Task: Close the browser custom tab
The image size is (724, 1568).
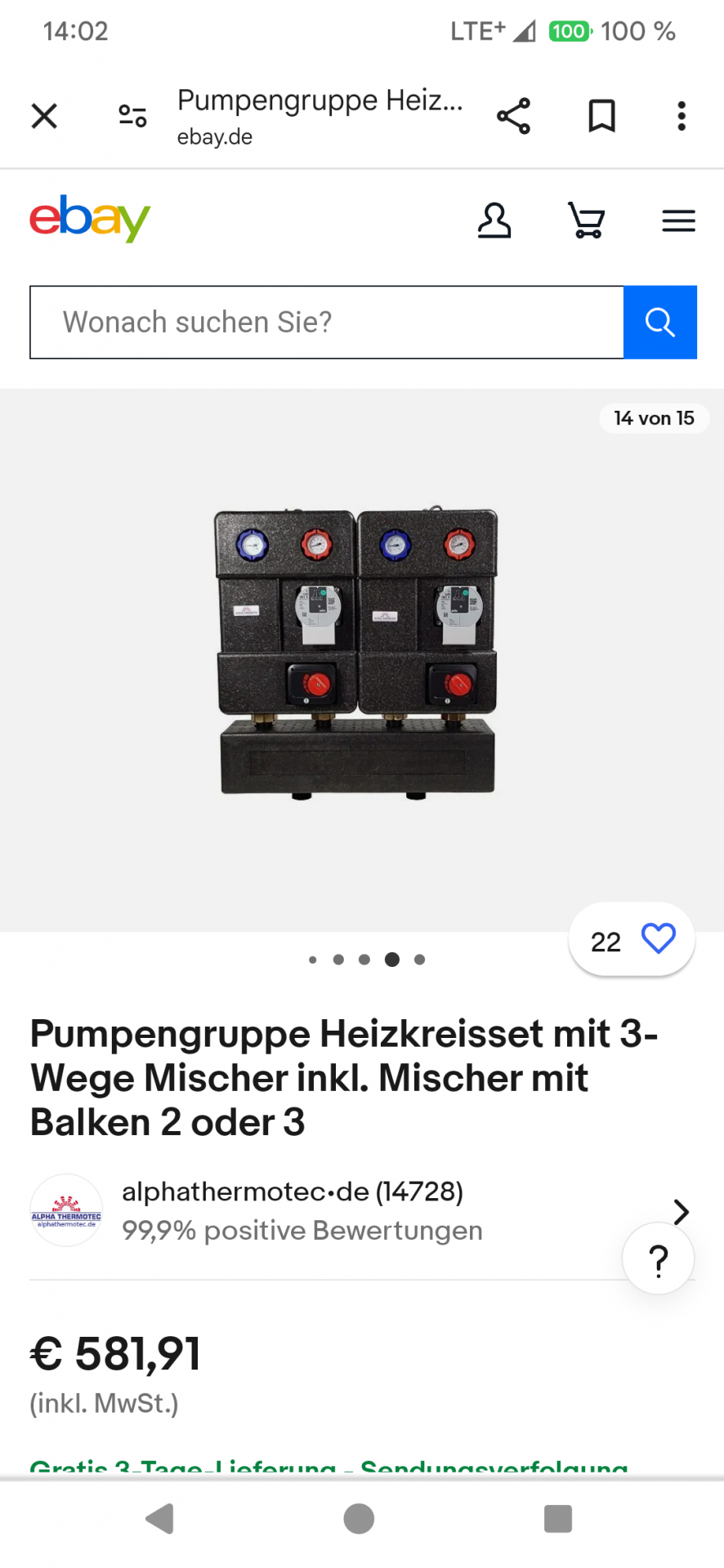Action: tap(44, 116)
